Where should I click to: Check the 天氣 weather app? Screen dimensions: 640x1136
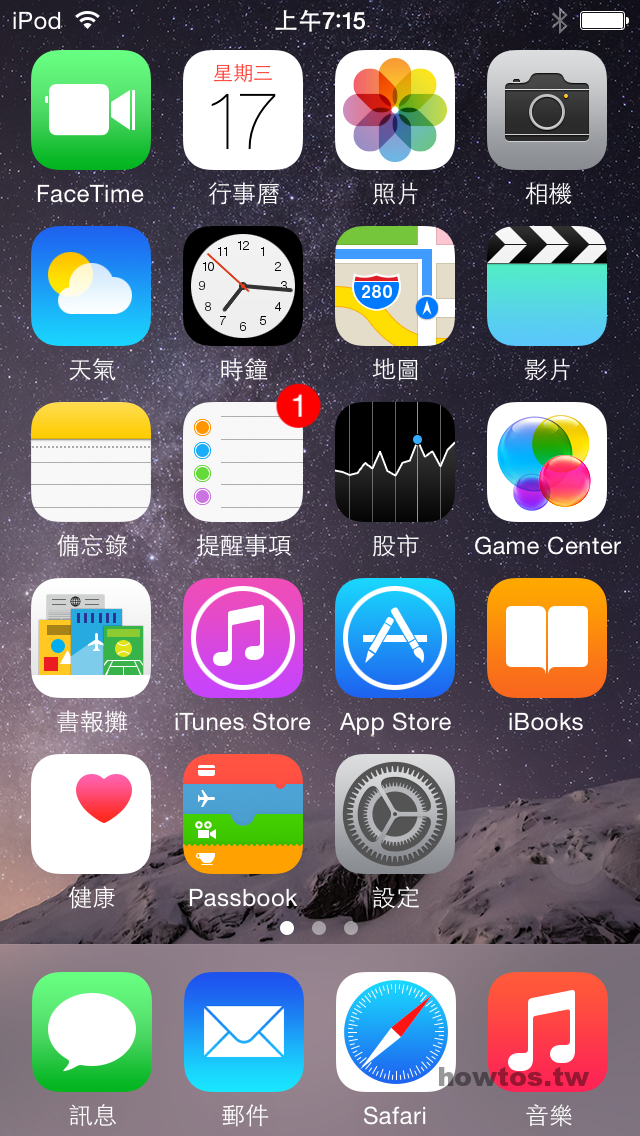(91, 286)
